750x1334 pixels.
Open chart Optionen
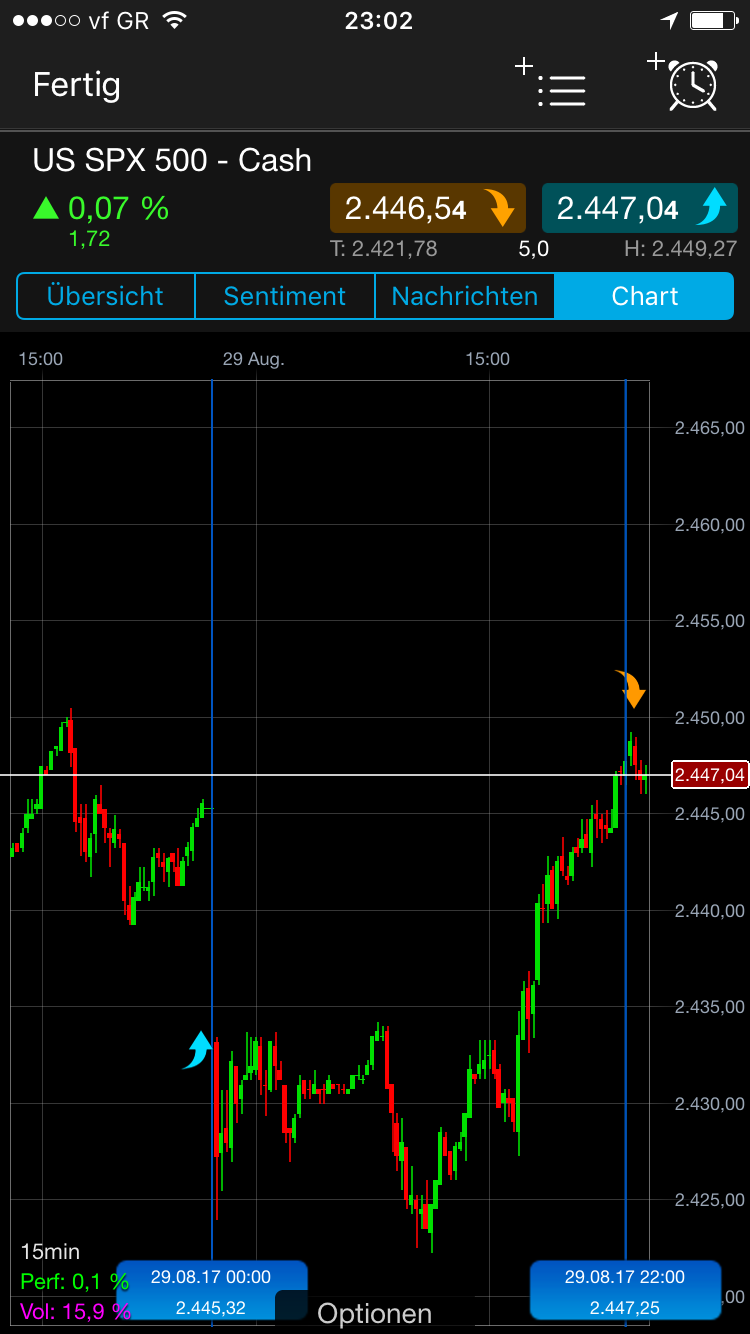[x=374, y=1313]
